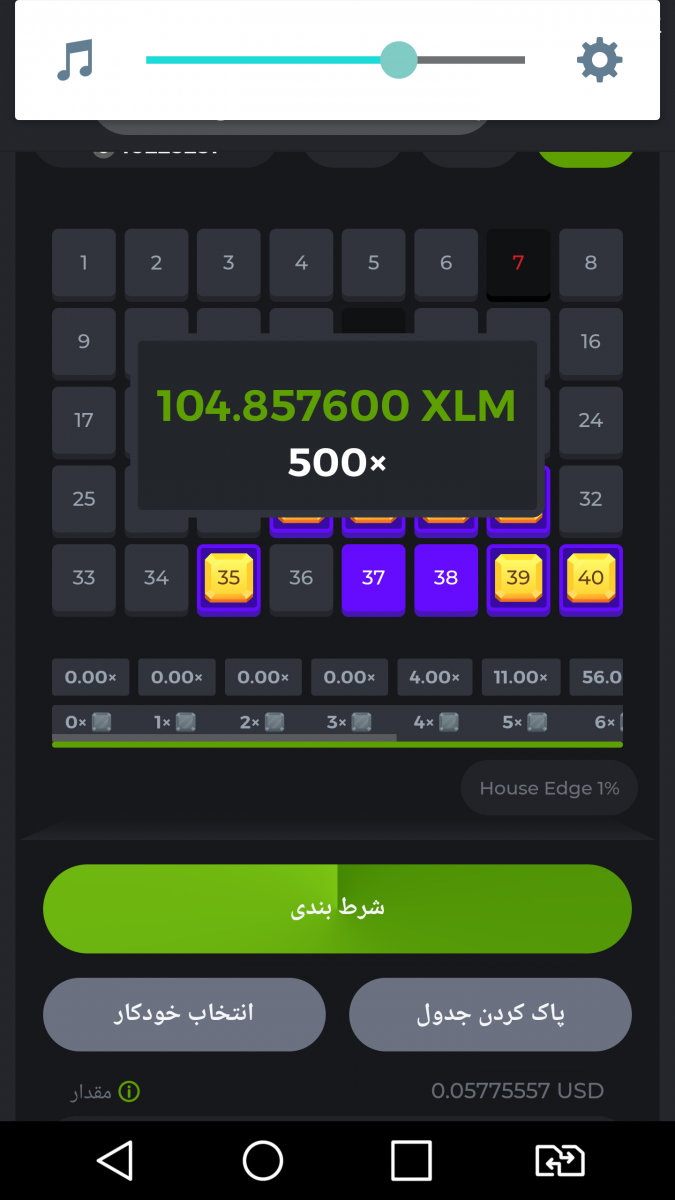Select number 24 on the board
The image size is (675, 1200).
coord(590,420)
